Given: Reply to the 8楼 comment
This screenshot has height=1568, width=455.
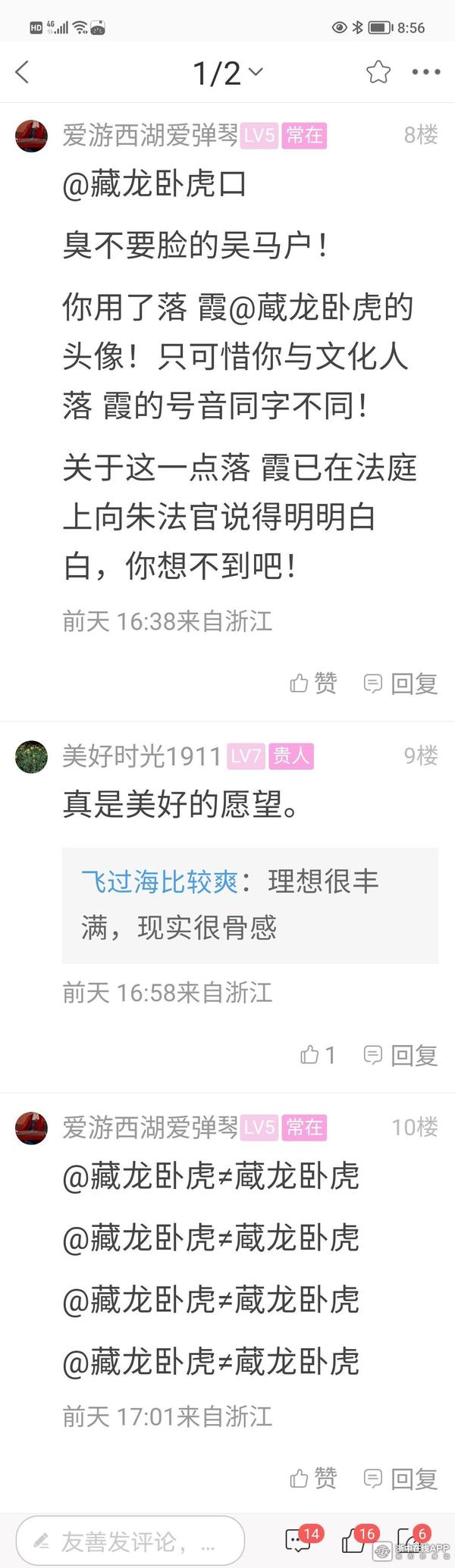Looking at the screenshot, I should (401, 684).
